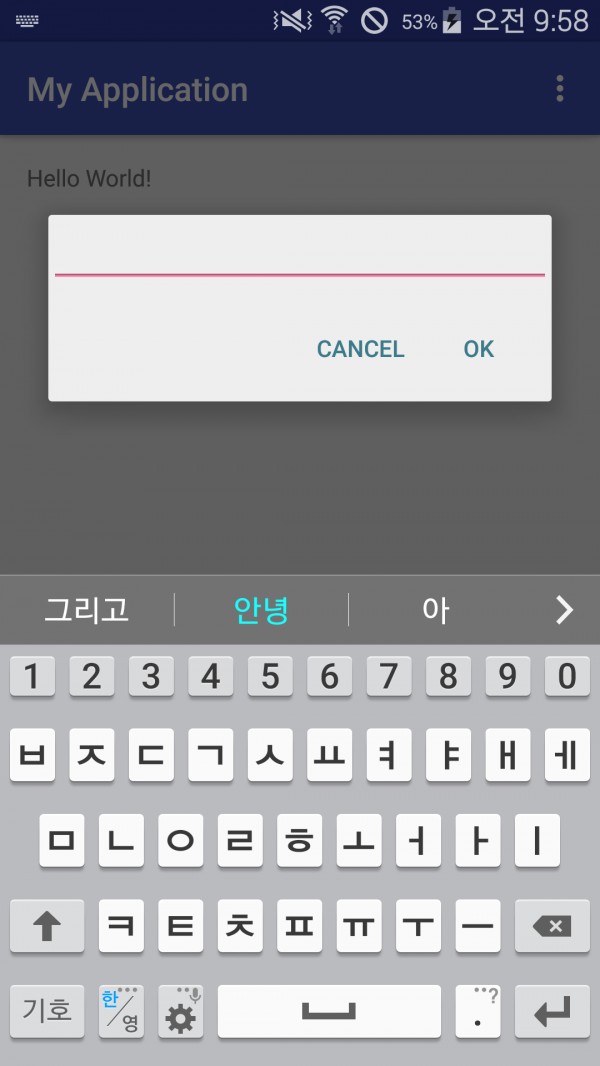Image resolution: width=600 pixels, height=1066 pixels.
Task: Switch keyboard language with 한/영 key
Action: [121, 1011]
